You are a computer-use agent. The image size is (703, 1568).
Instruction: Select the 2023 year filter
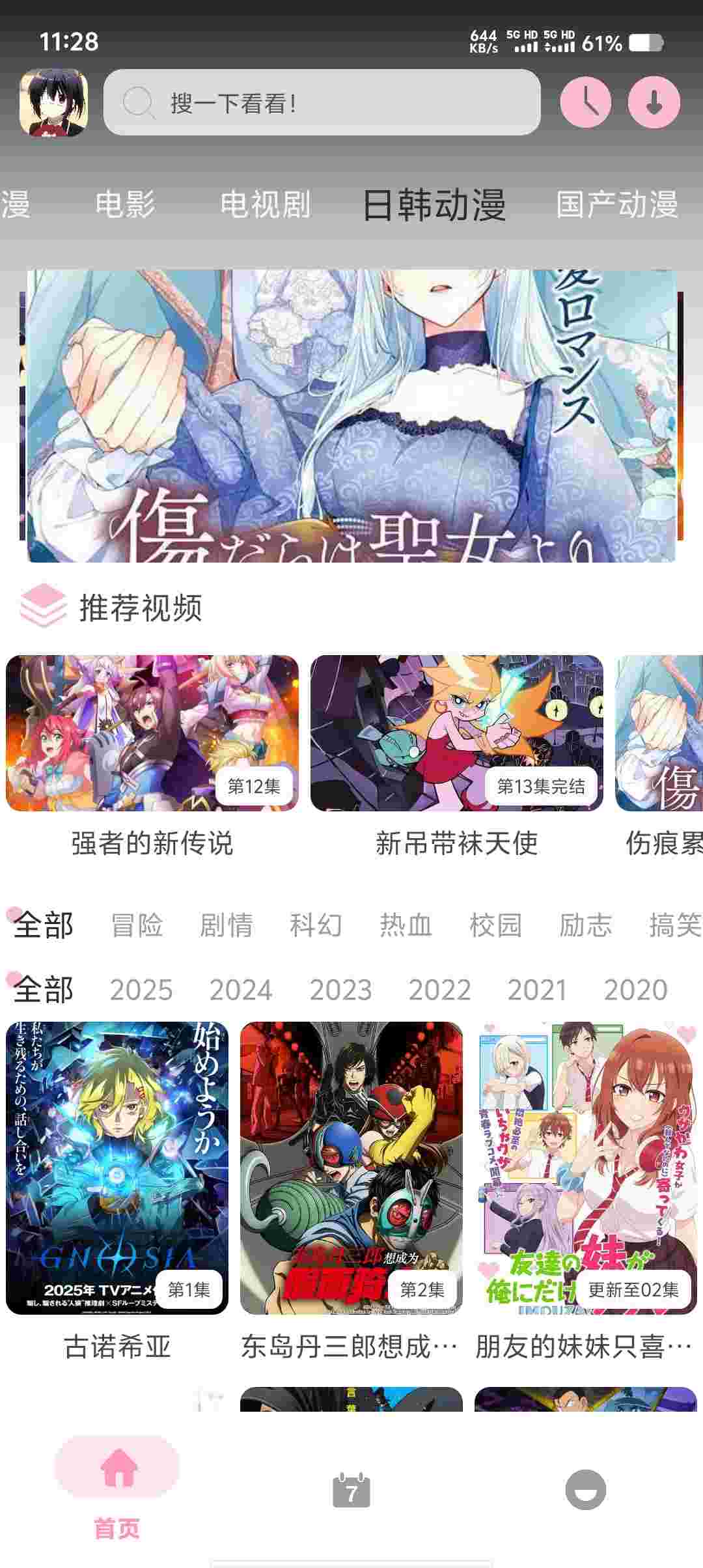[x=340, y=990]
